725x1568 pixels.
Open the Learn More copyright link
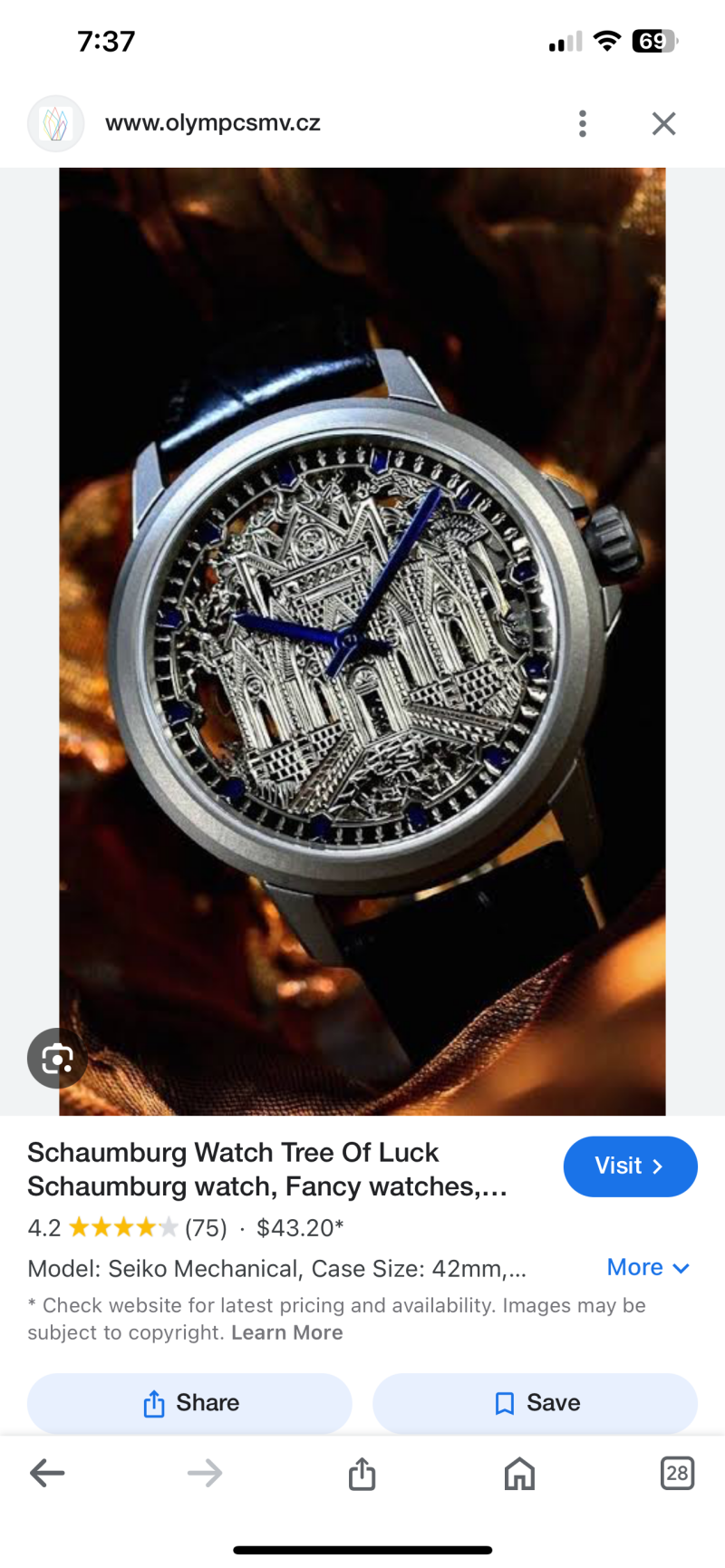click(x=286, y=1332)
